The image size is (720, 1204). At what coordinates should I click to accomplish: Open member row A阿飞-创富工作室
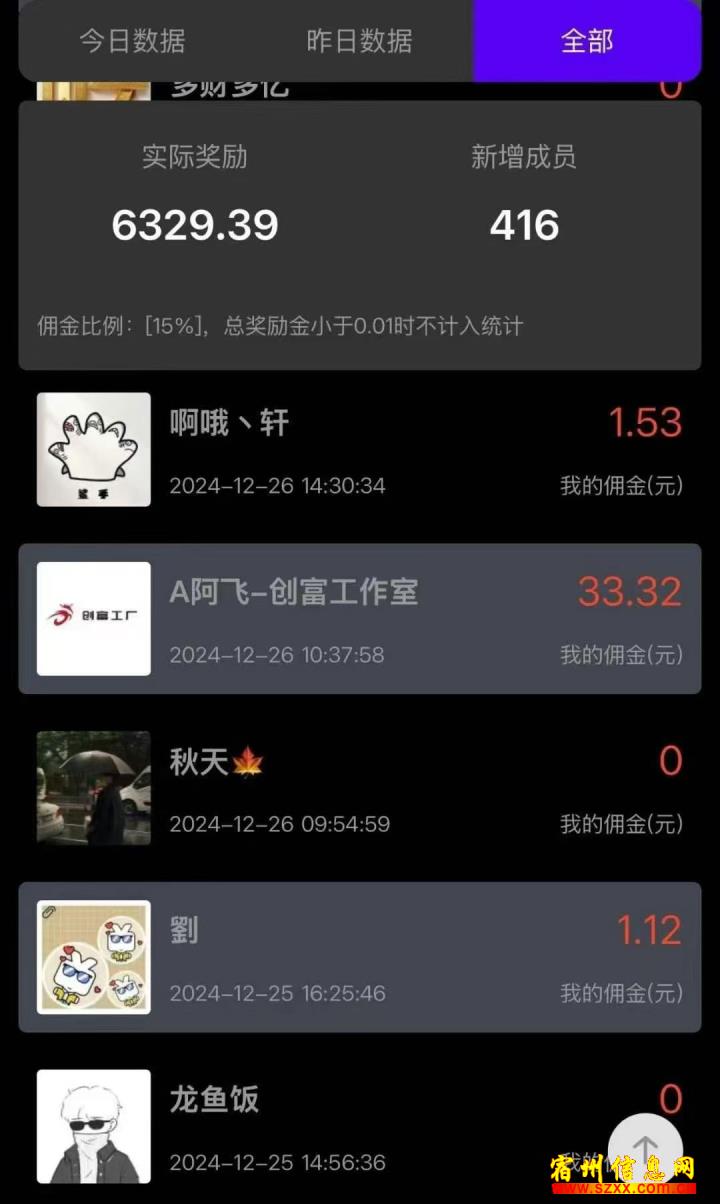360,619
